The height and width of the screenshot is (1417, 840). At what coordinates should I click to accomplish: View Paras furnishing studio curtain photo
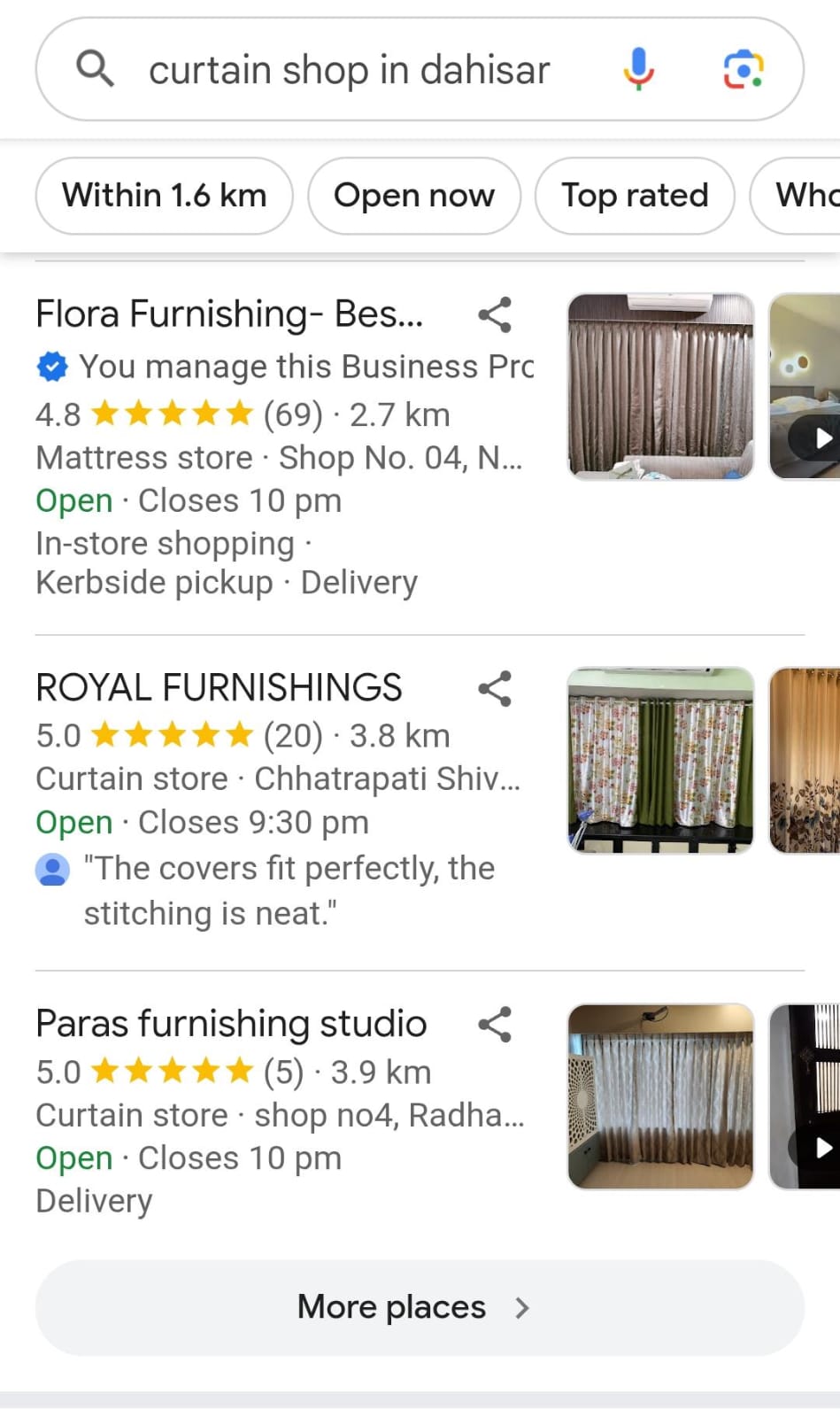click(660, 1096)
